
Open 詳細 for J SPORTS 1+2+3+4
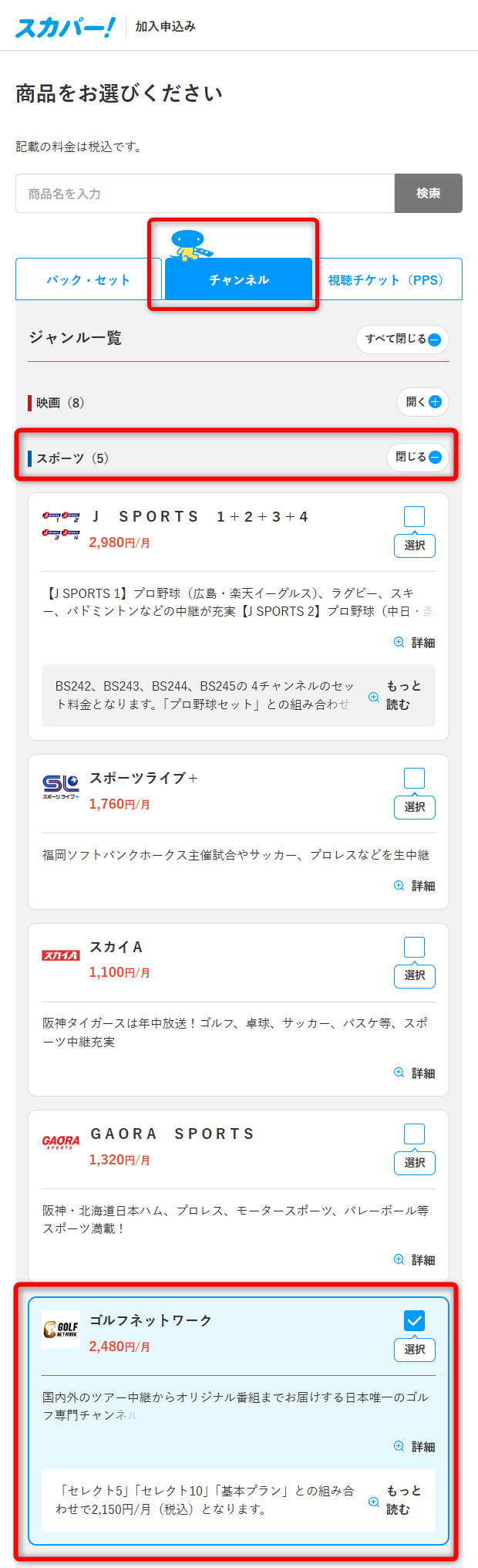415,643
